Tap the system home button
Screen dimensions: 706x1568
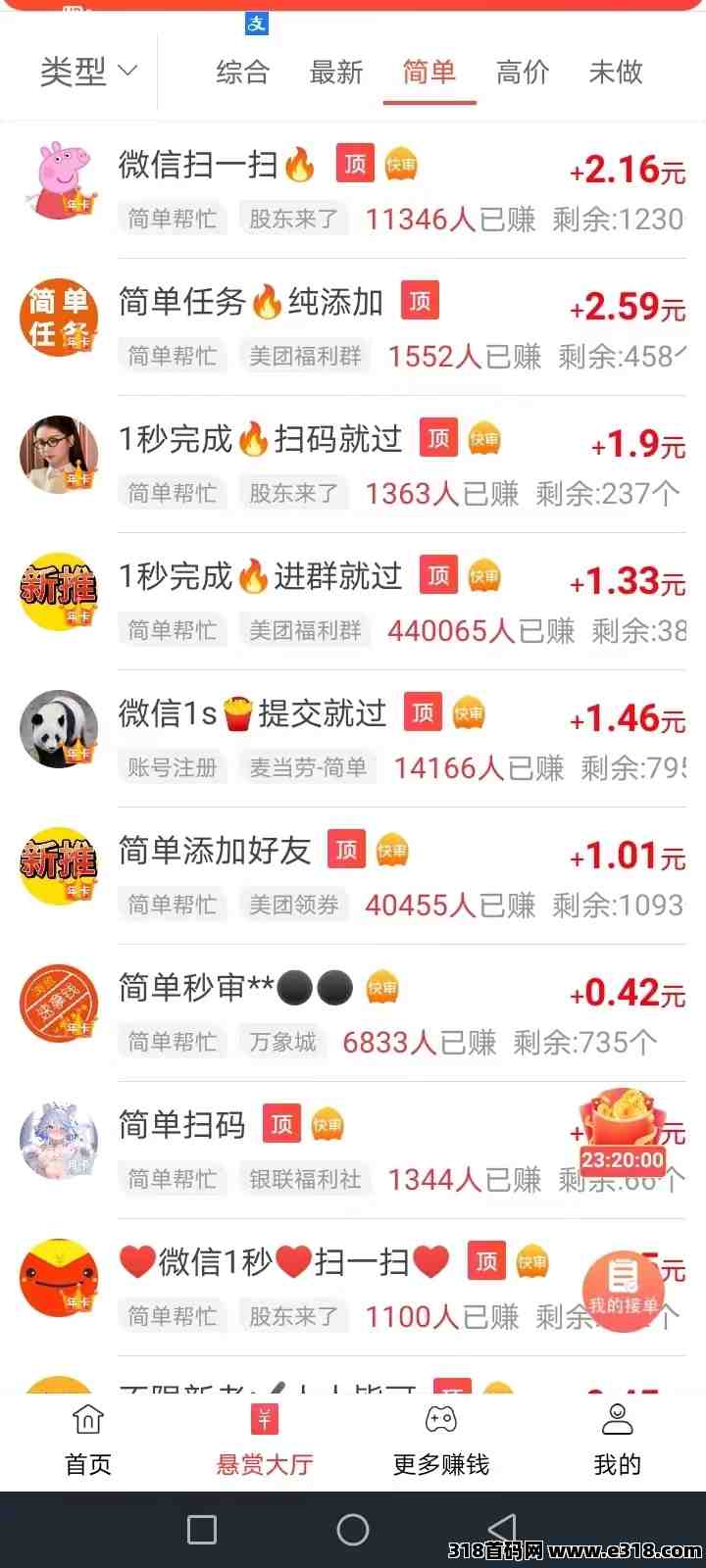pyautogui.click(x=353, y=1529)
